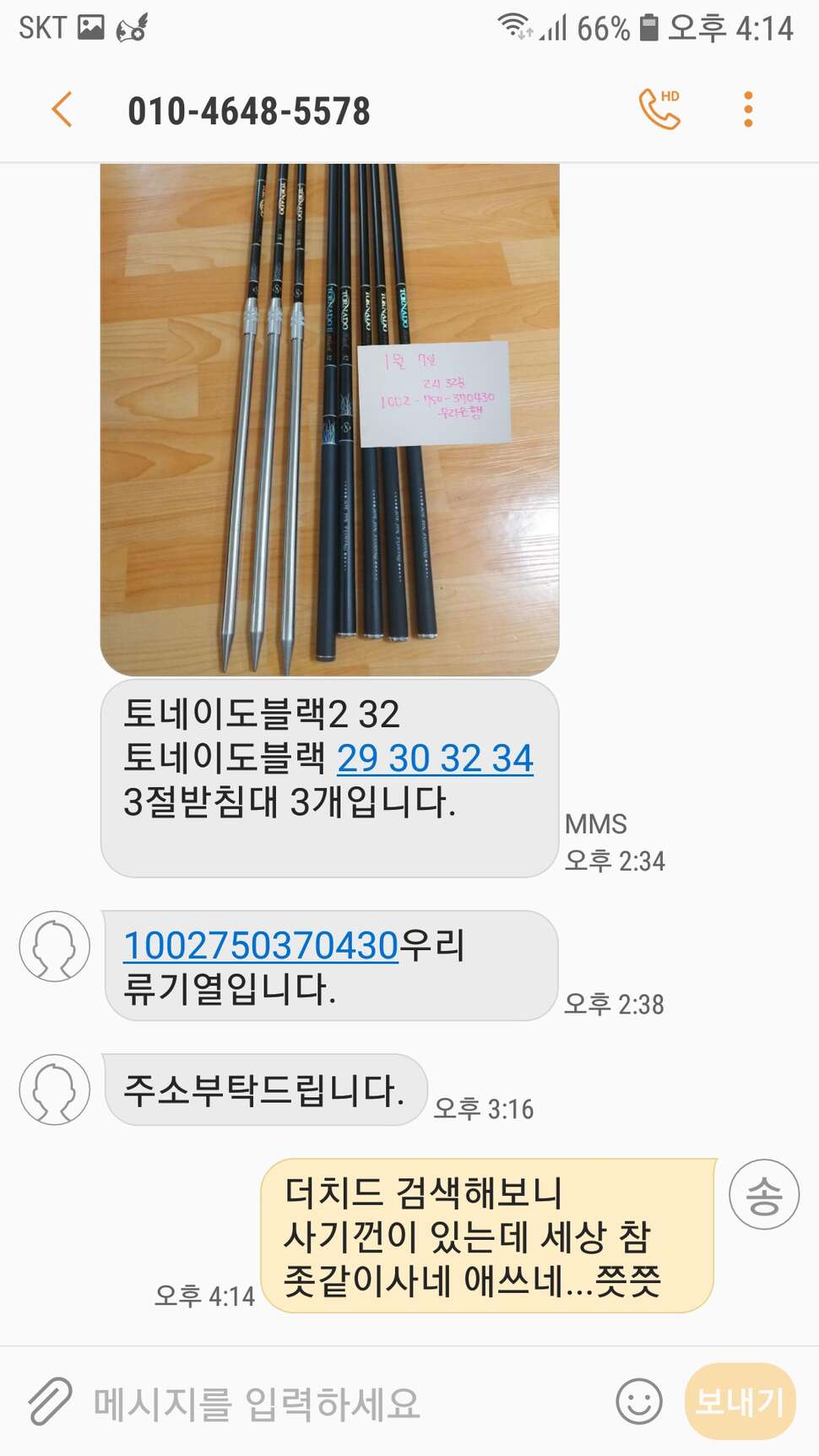Image resolution: width=819 pixels, height=1456 pixels.
Task: Focus the message input field
Action: (346, 1403)
